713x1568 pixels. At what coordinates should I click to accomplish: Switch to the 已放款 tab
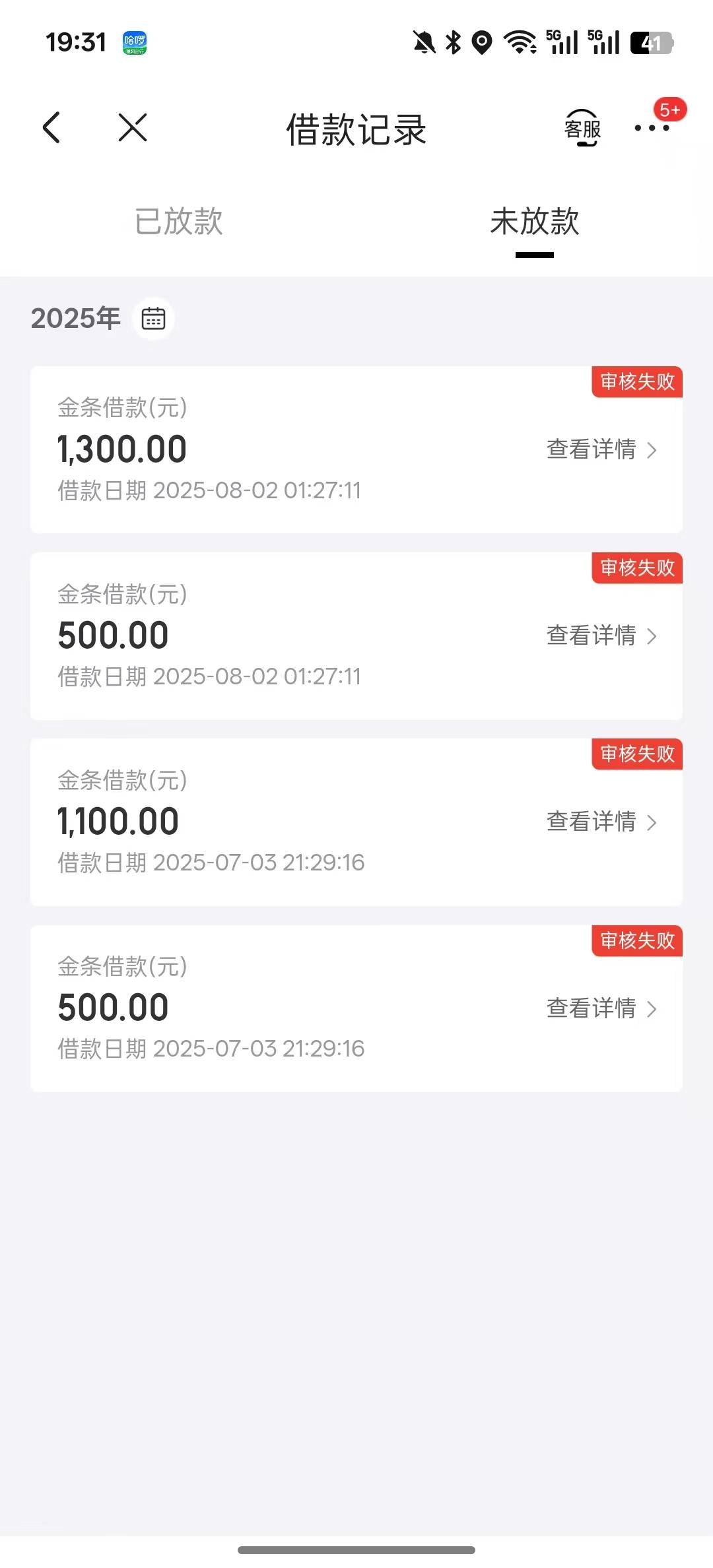pos(178,221)
